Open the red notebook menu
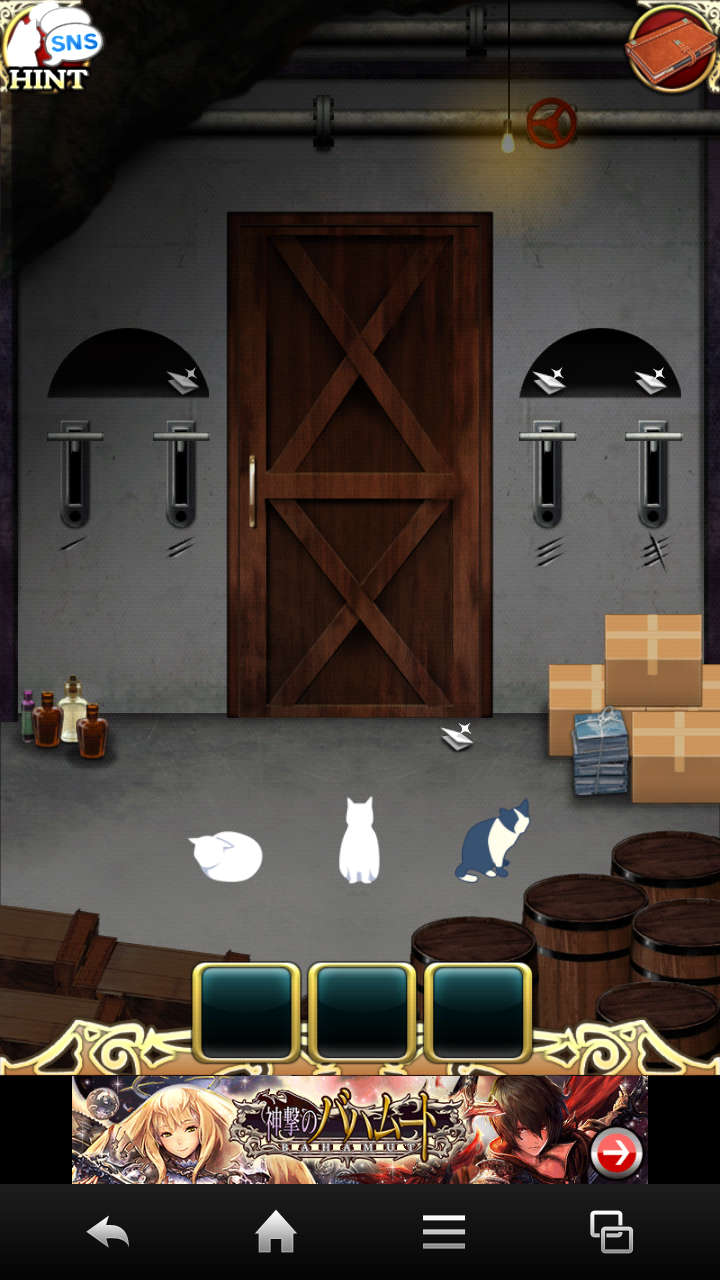The height and width of the screenshot is (1280, 720). click(673, 45)
